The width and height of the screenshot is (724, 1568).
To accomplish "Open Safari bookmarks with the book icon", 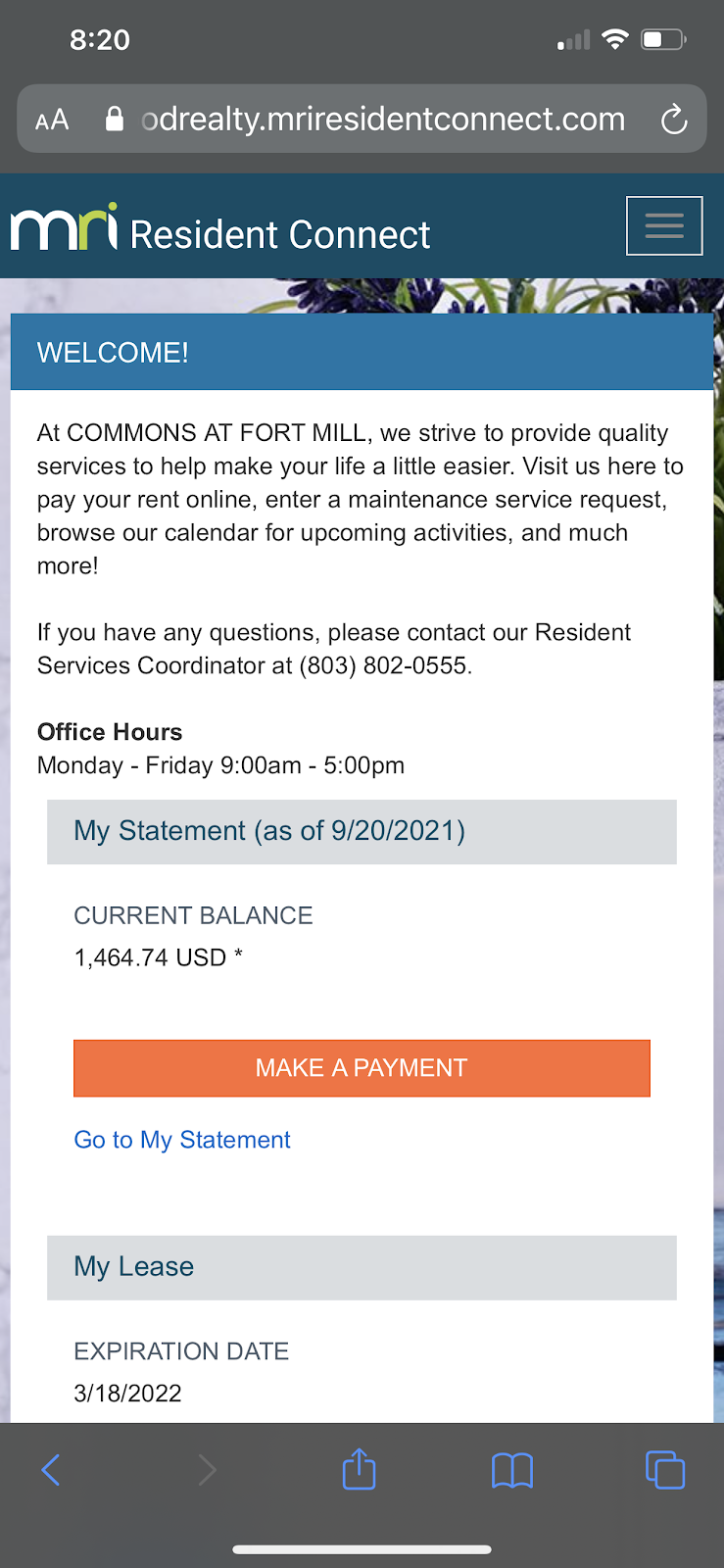I will pyautogui.click(x=512, y=1470).
